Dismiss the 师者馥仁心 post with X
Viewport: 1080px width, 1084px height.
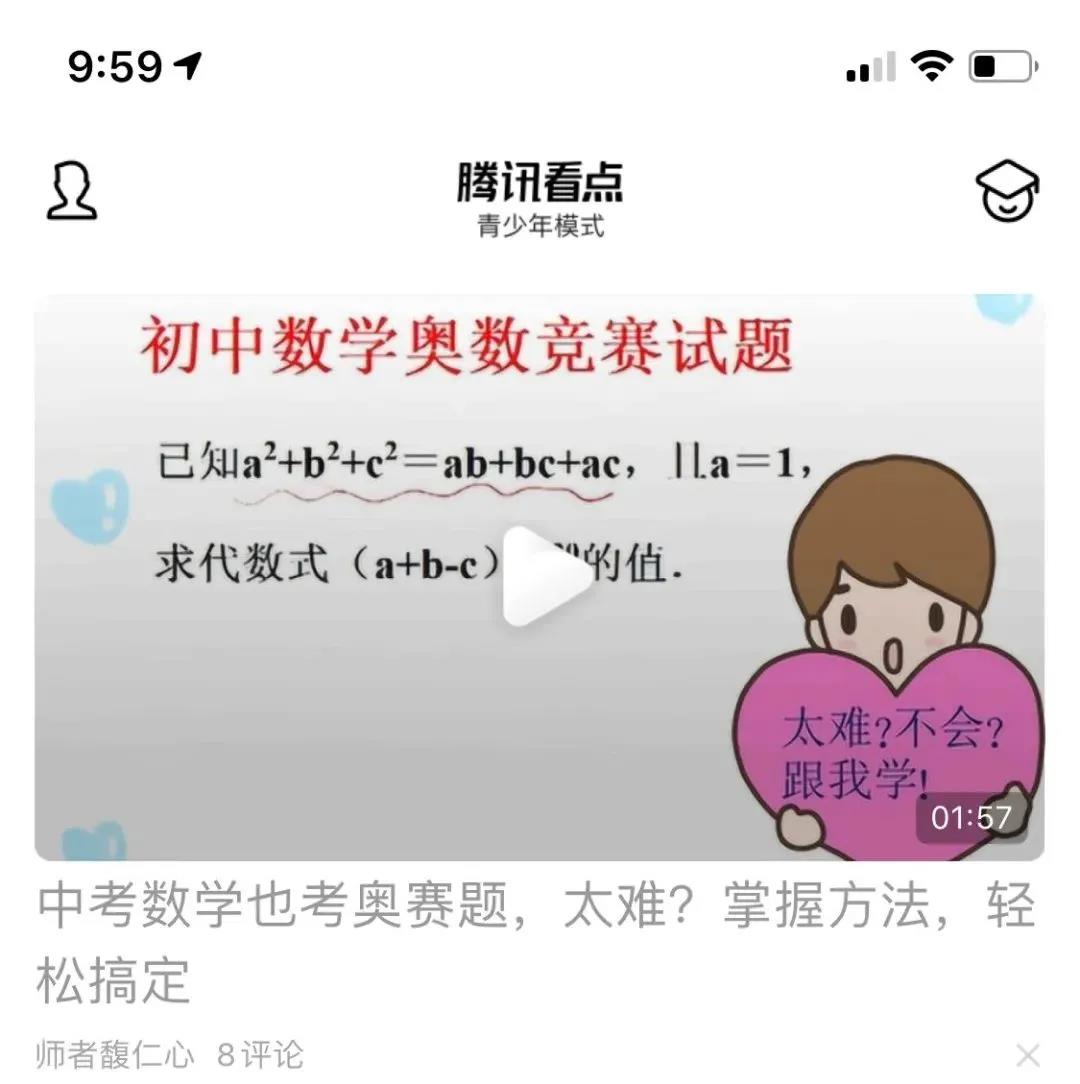point(1027,1054)
